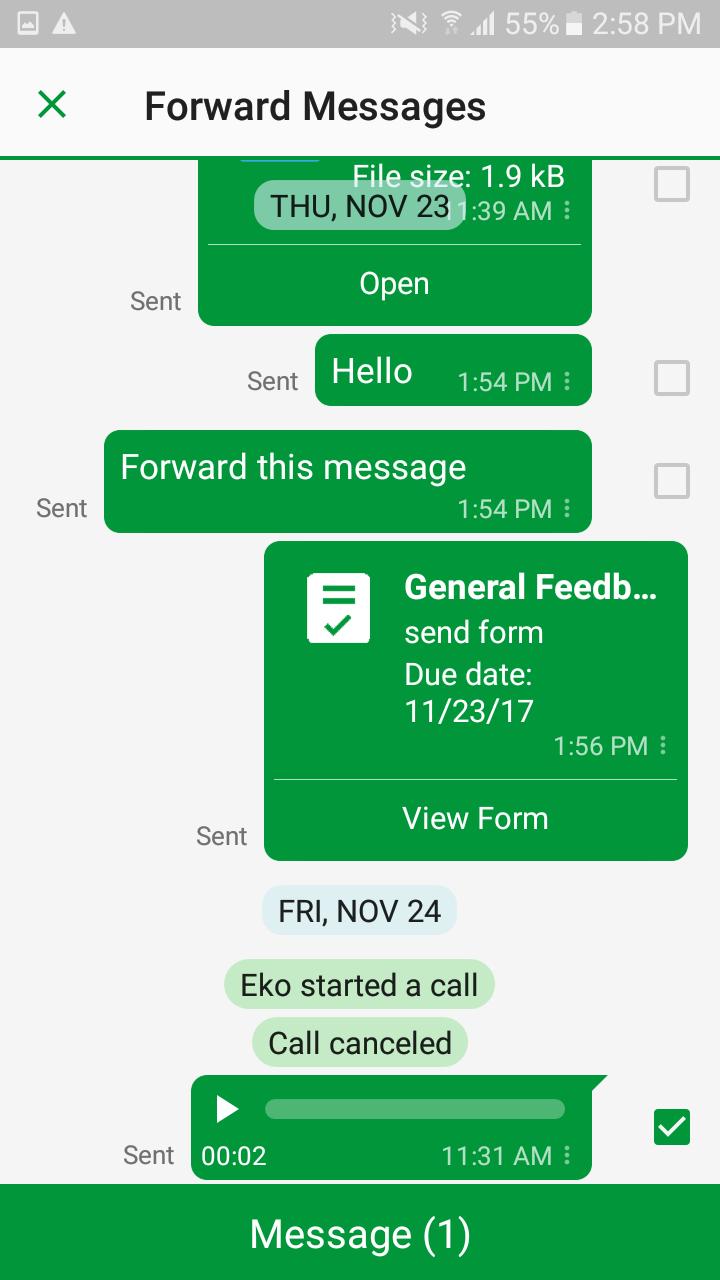720x1280 pixels.
Task: Play the 00:02 voice message
Action: (x=227, y=1108)
